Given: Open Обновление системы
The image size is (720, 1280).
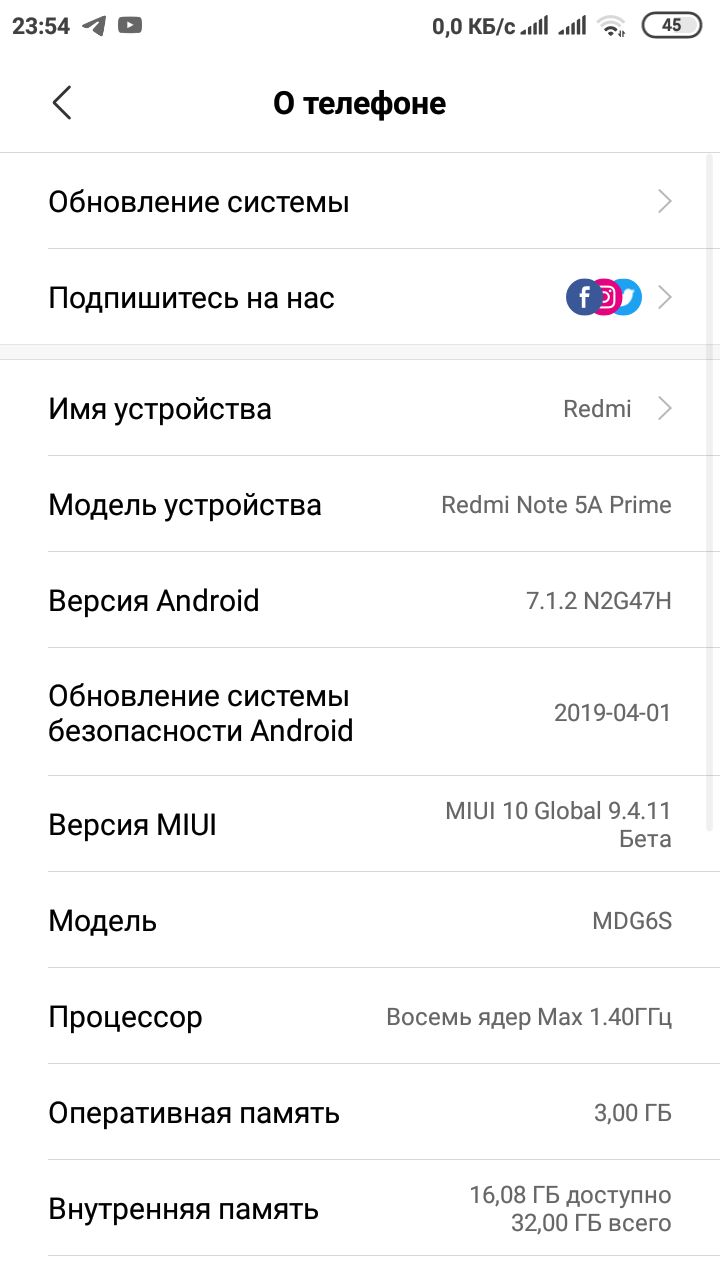Looking at the screenshot, I should pos(360,202).
